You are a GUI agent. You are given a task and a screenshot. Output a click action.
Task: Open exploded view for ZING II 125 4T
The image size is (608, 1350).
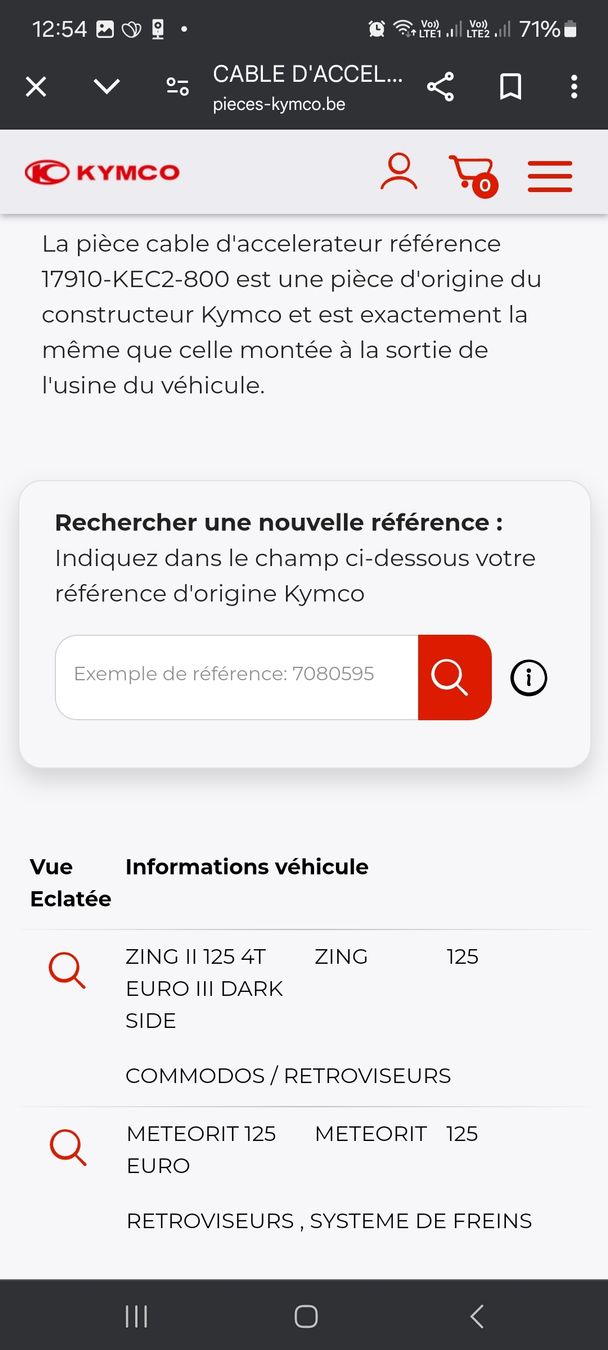[x=67, y=970]
